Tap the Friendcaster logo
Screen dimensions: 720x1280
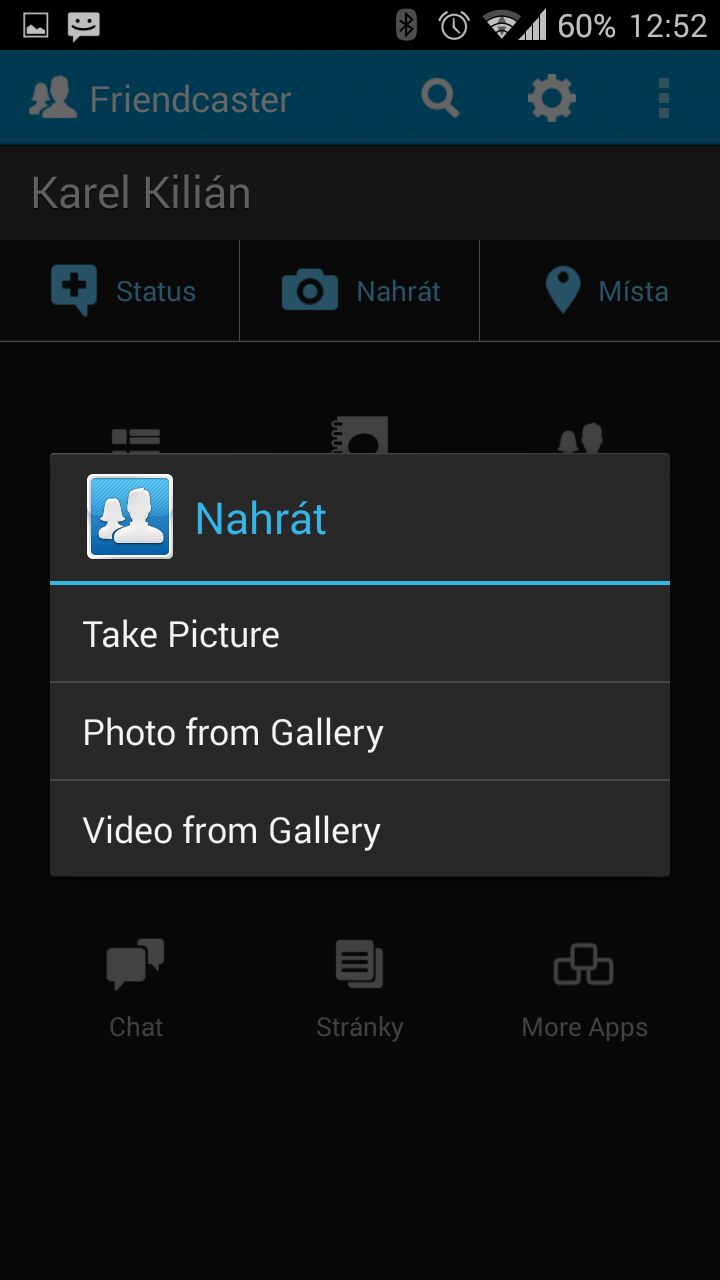point(53,99)
